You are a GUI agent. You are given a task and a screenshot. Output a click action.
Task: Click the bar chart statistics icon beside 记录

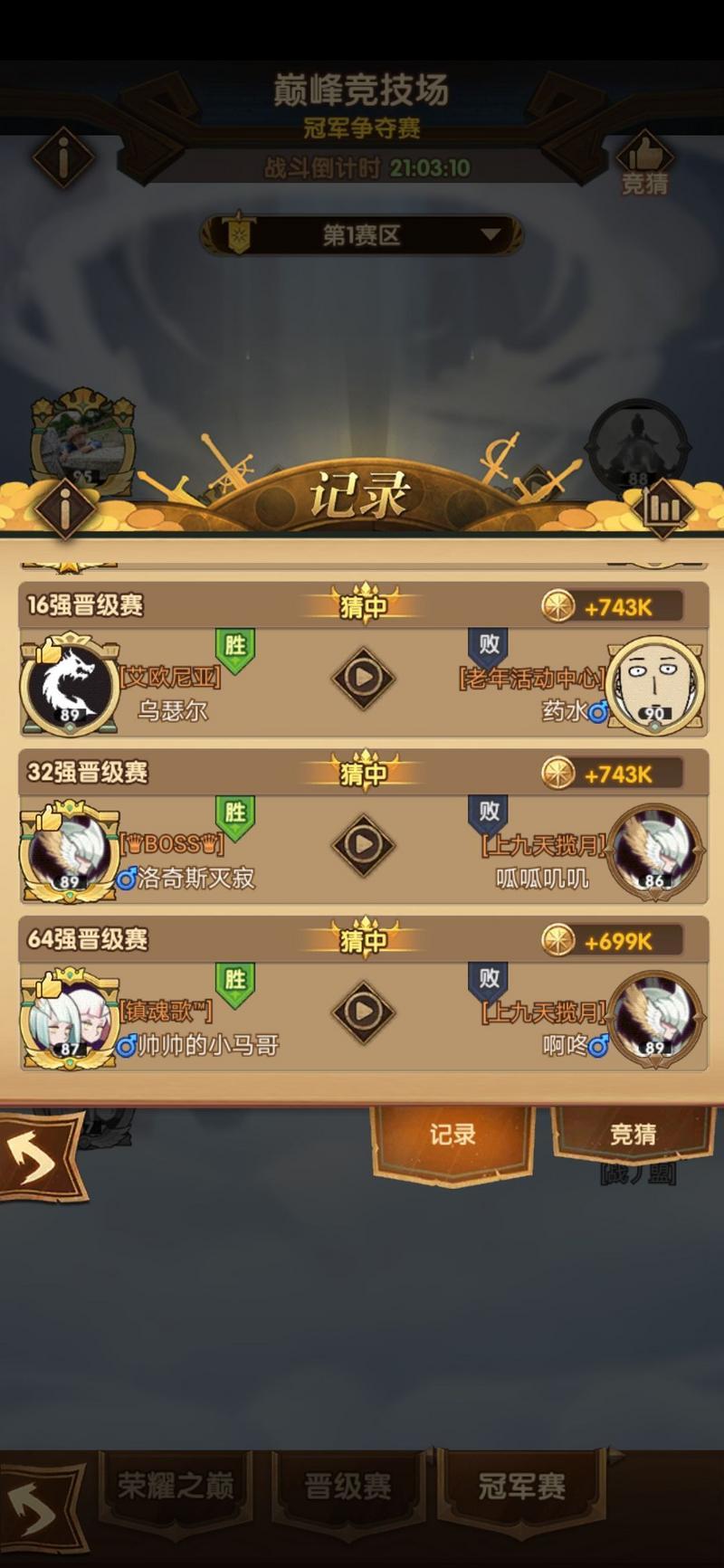click(x=663, y=507)
